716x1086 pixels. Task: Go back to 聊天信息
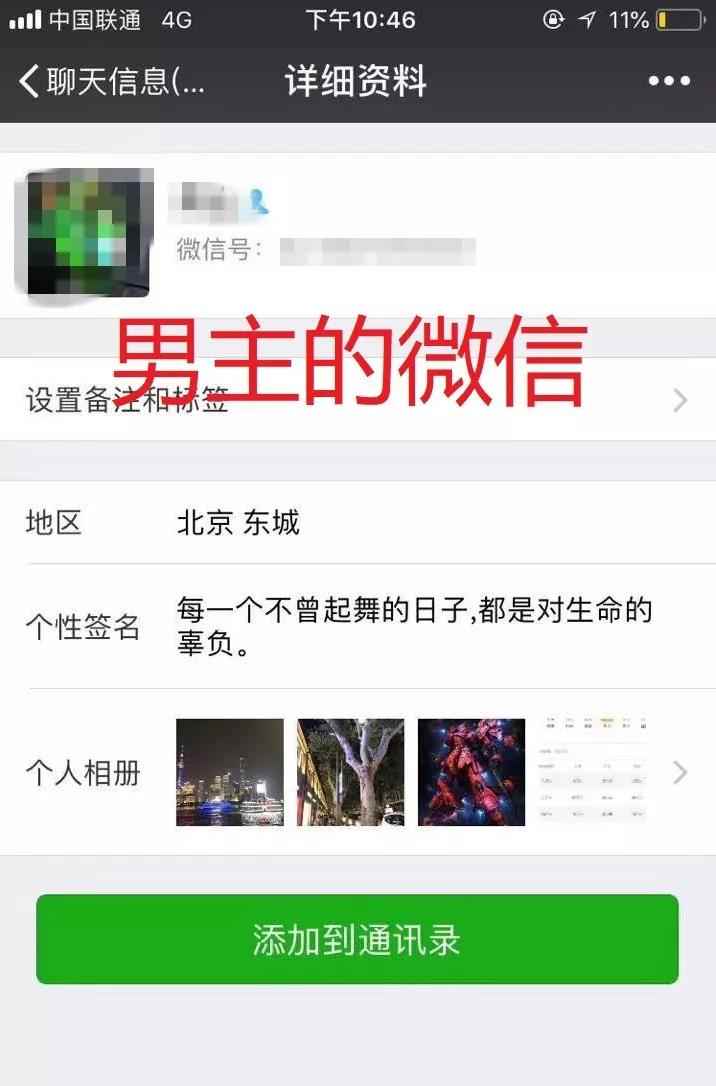pyautogui.click(x=110, y=81)
